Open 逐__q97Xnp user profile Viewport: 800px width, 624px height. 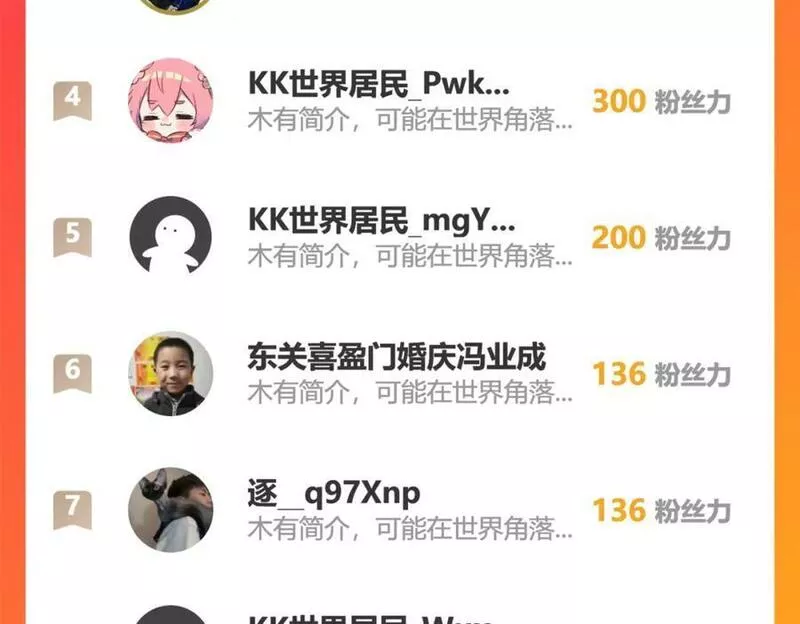pyautogui.click(x=334, y=493)
